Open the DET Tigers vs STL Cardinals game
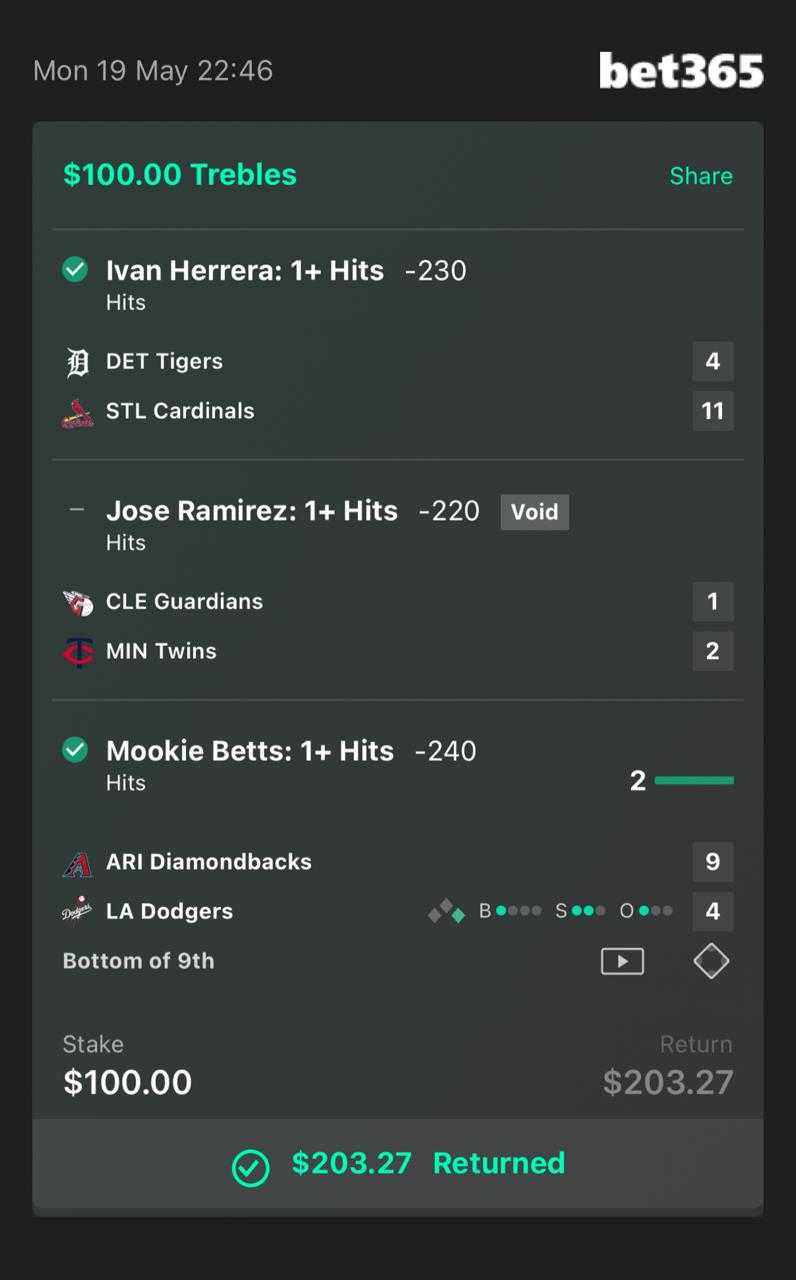The width and height of the screenshot is (796, 1280). pyautogui.click(x=164, y=386)
